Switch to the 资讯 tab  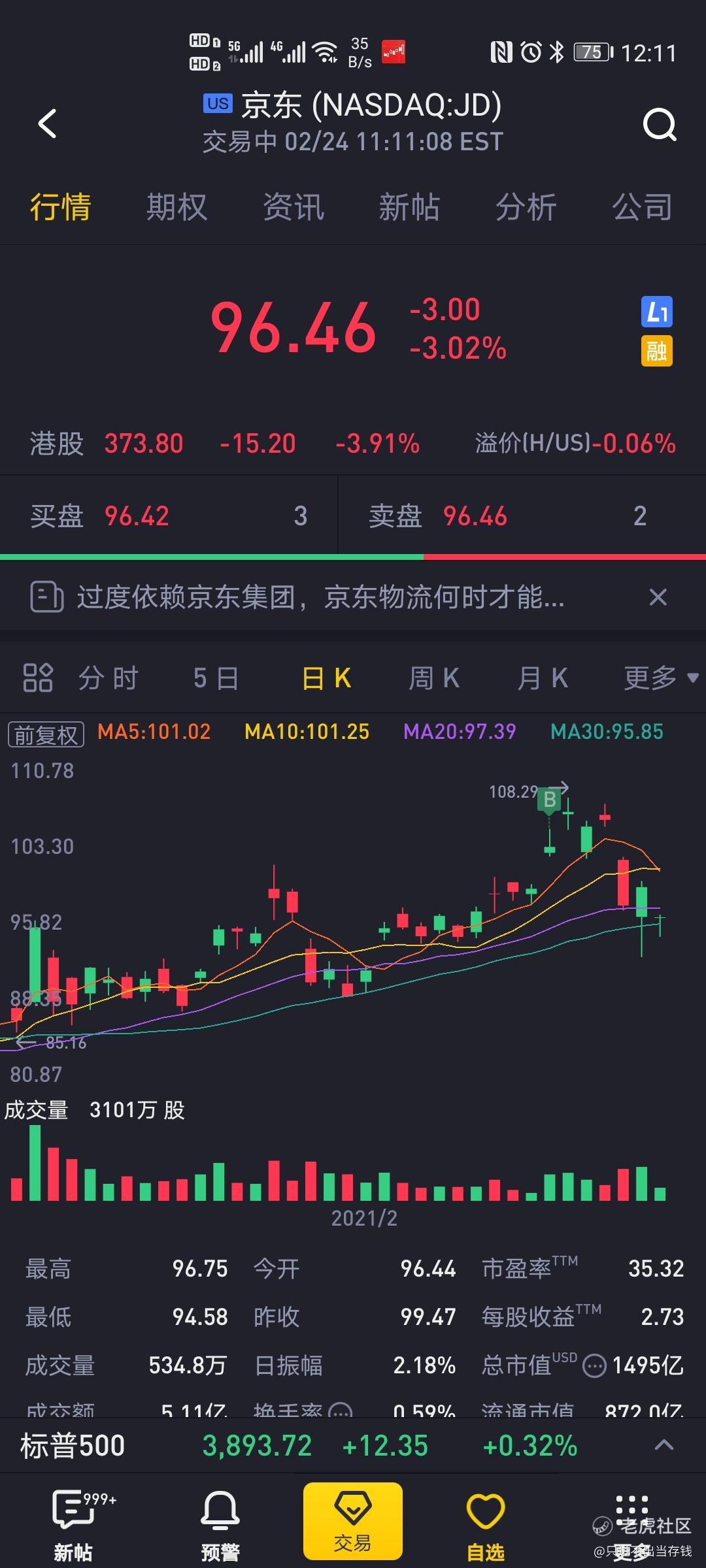293,207
